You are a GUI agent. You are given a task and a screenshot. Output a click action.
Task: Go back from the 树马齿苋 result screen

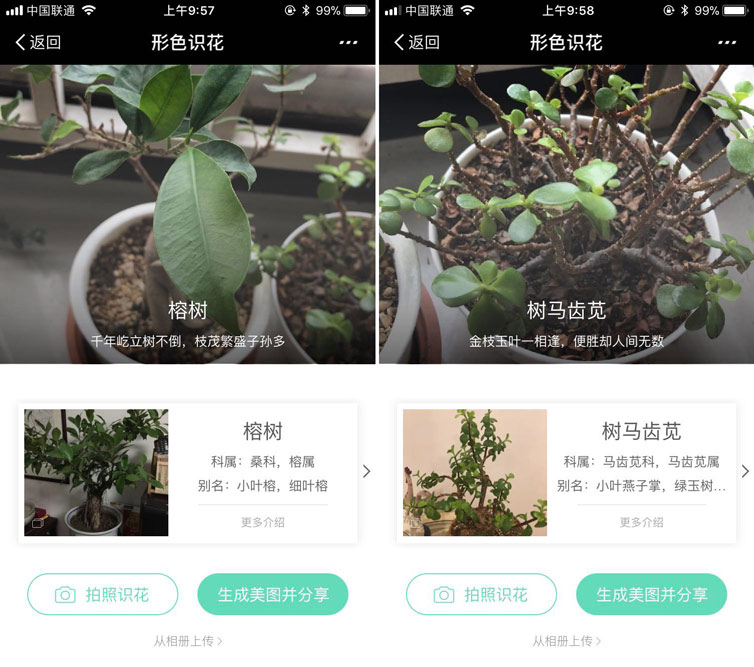tap(417, 43)
